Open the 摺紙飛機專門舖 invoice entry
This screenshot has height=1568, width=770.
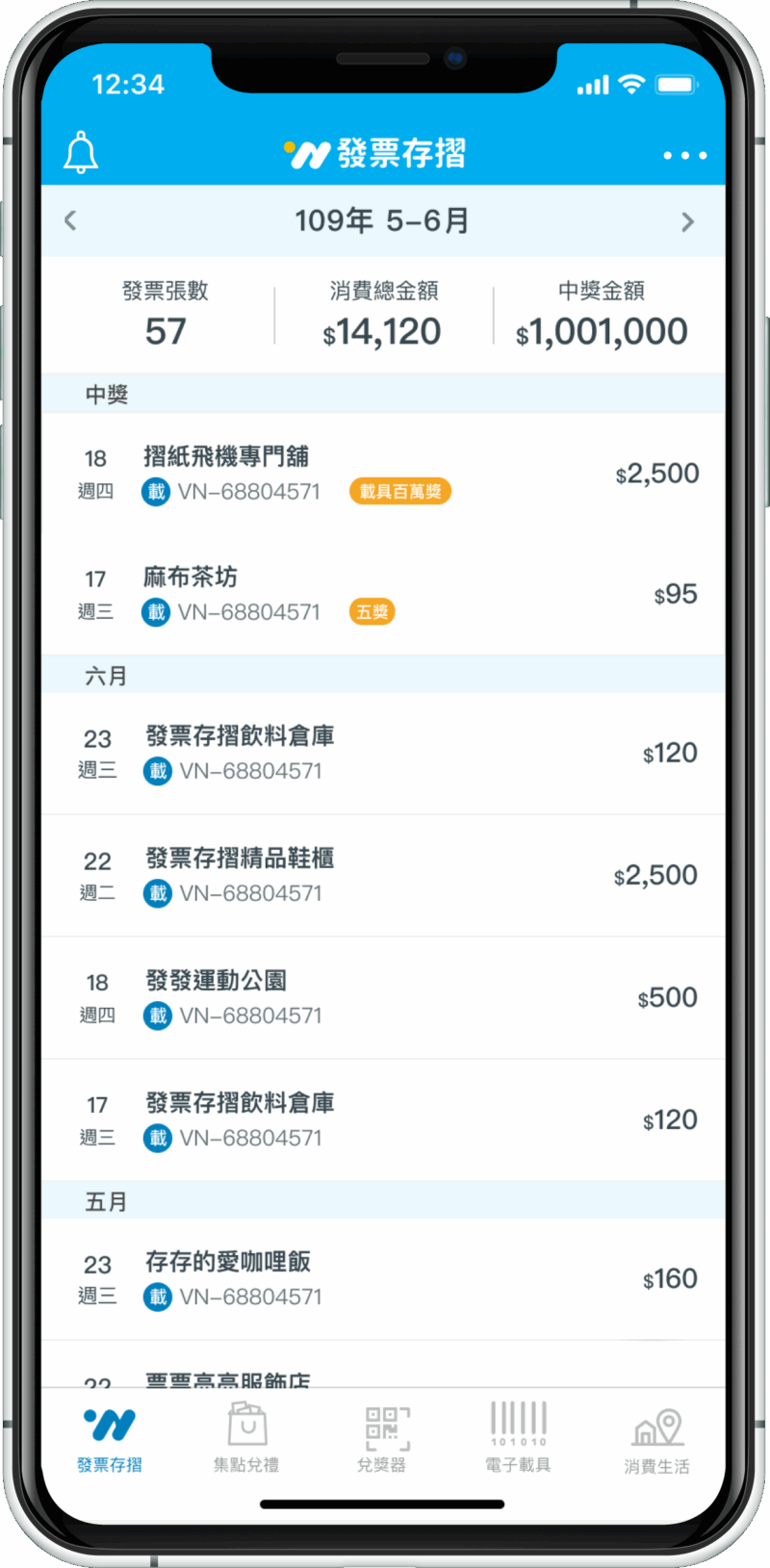pyautogui.click(x=385, y=473)
